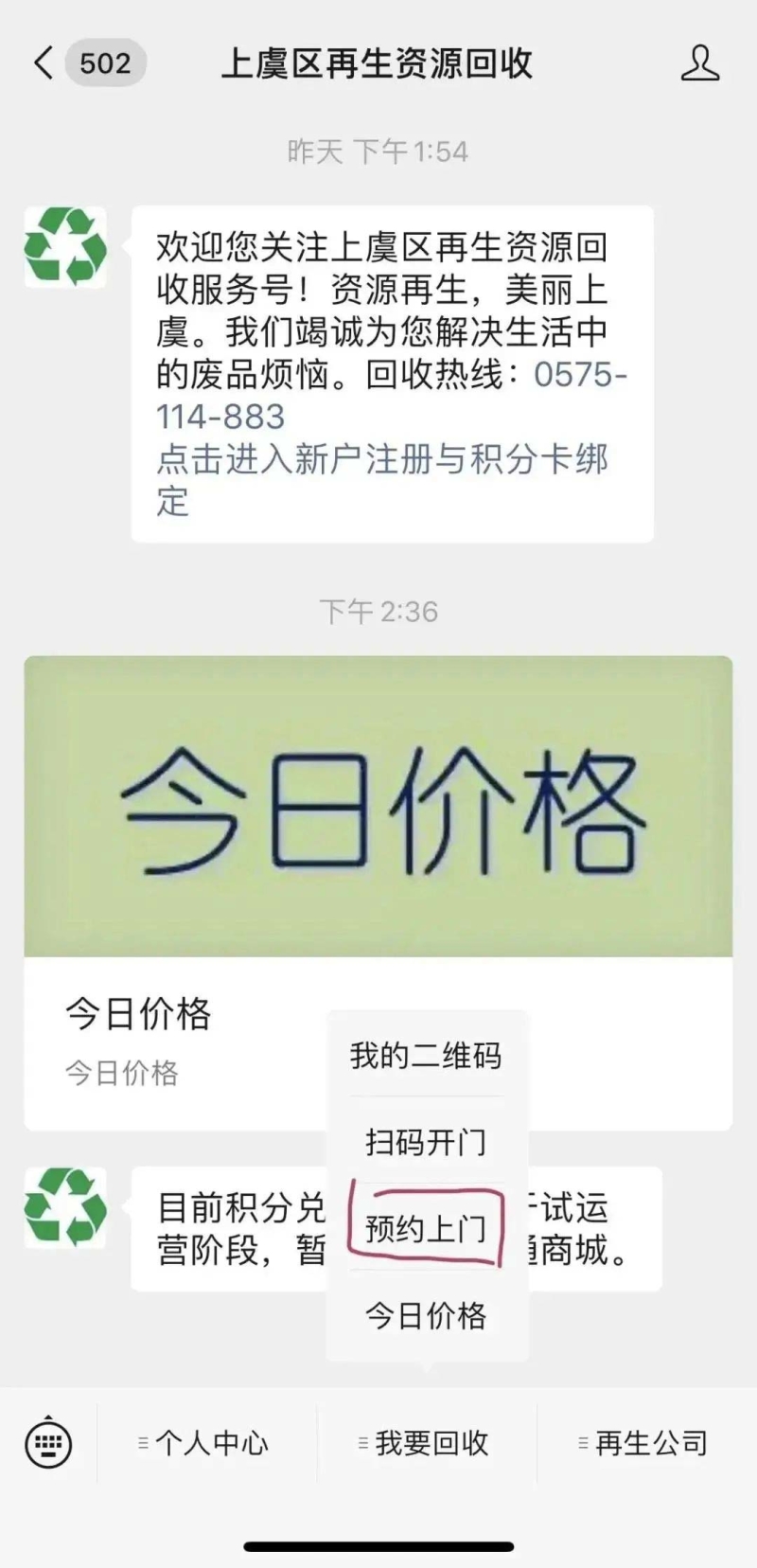Select 今日价格 in the popup menu
The image size is (757, 1568).
click(x=427, y=1315)
